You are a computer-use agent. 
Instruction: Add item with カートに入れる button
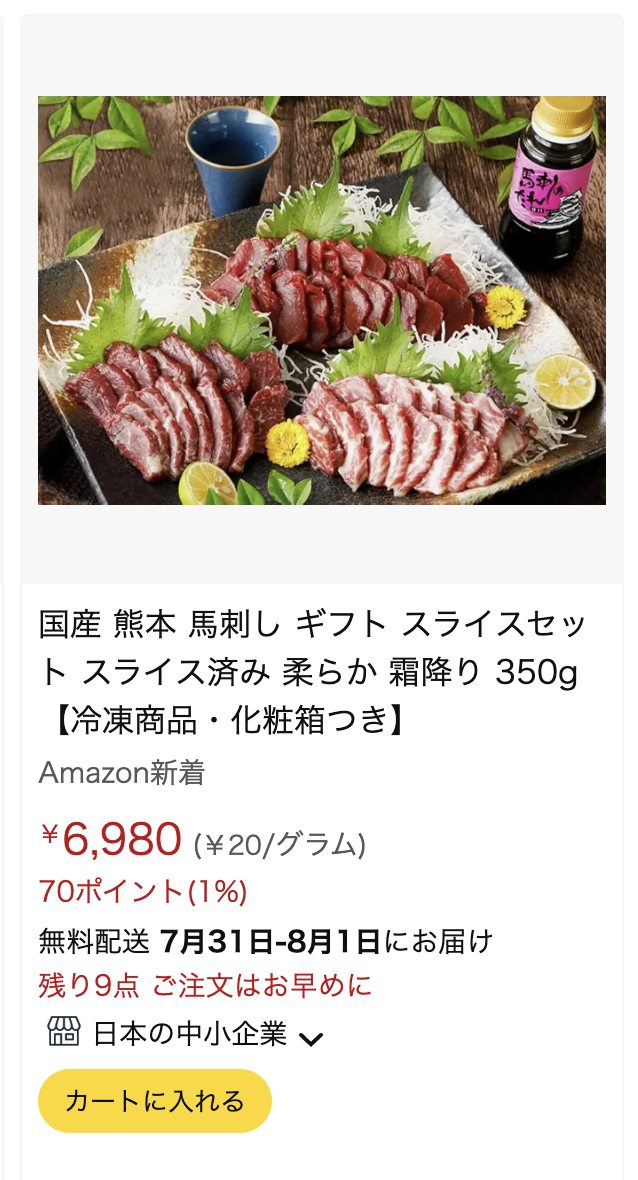click(x=155, y=1101)
